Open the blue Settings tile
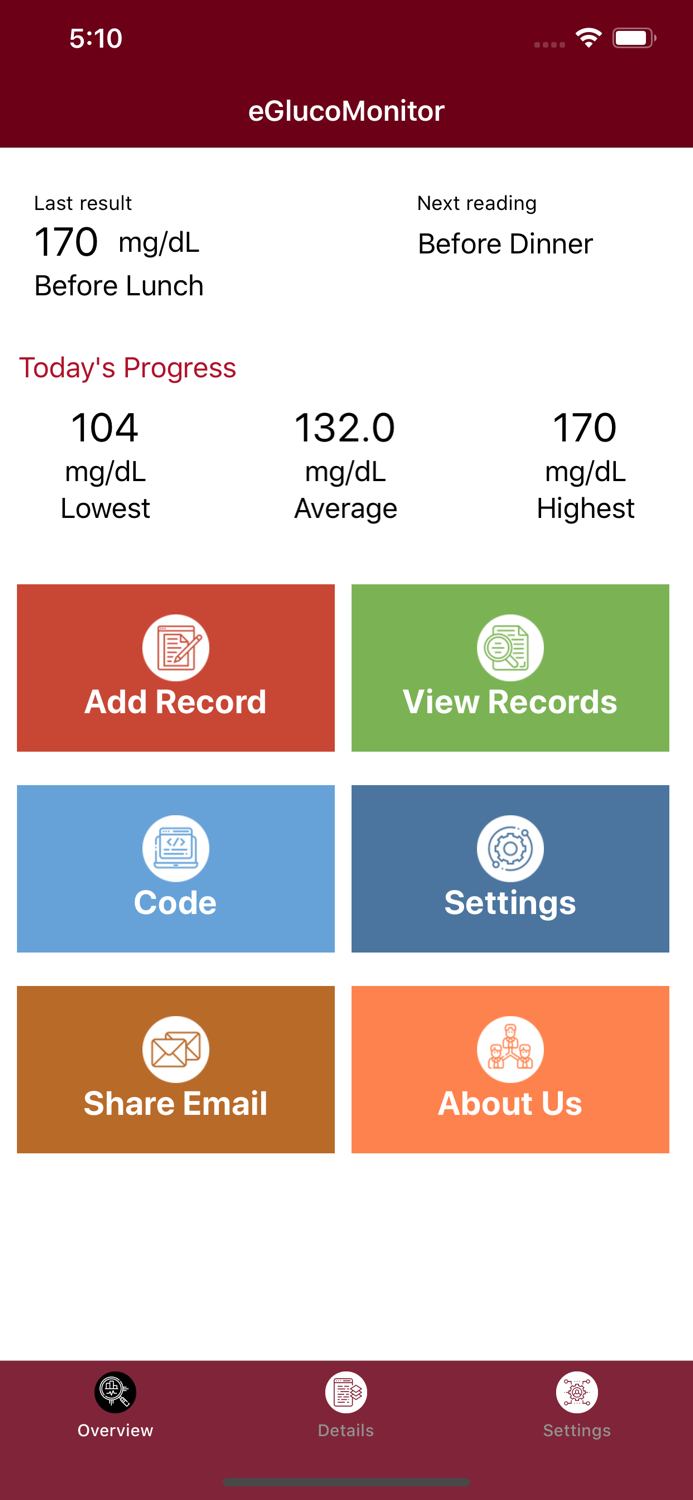Image resolution: width=693 pixels, height=1500 pixels. coord(510,869)
